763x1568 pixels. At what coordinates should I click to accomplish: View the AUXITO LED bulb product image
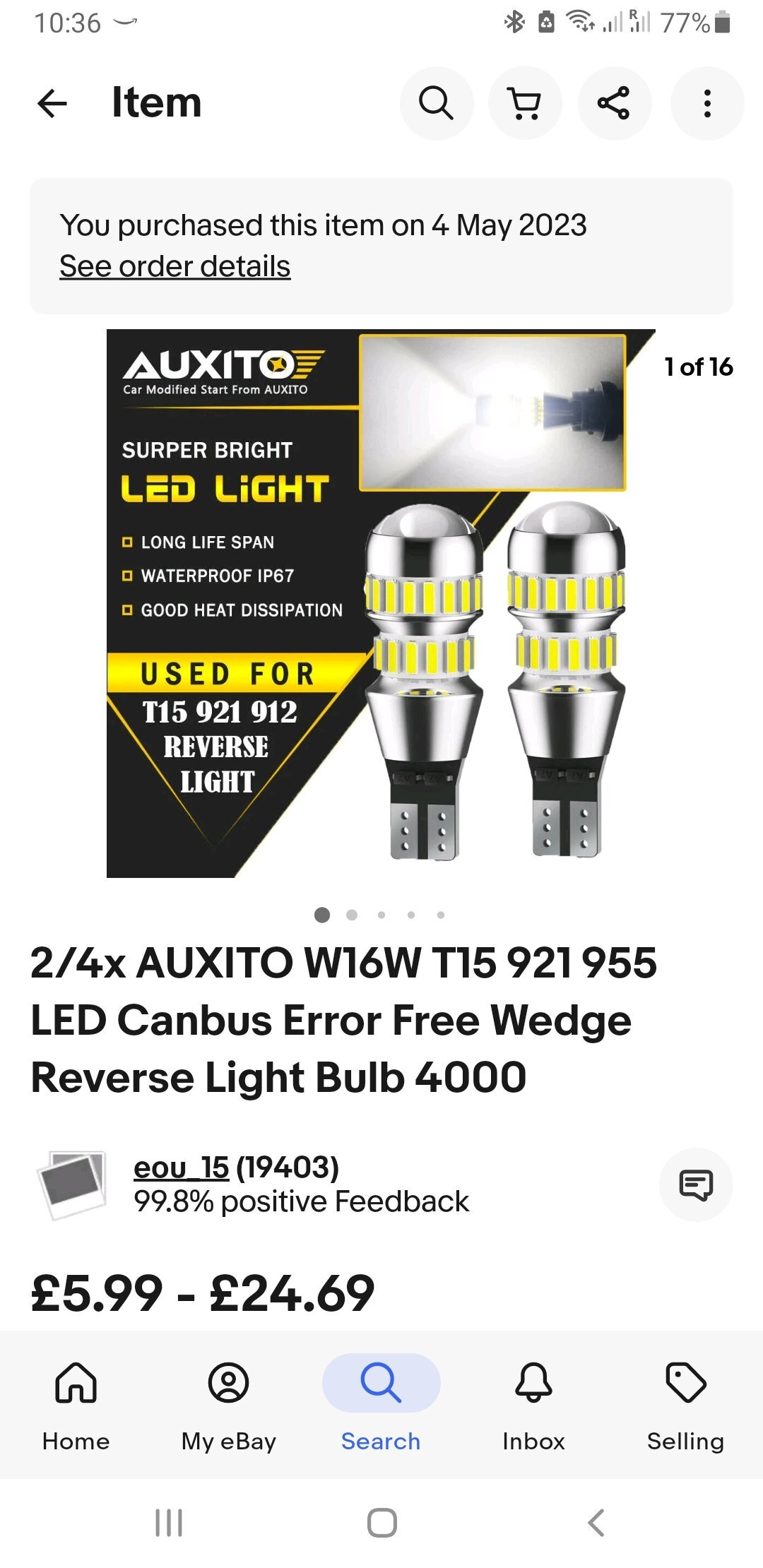(x=381, y=603)
